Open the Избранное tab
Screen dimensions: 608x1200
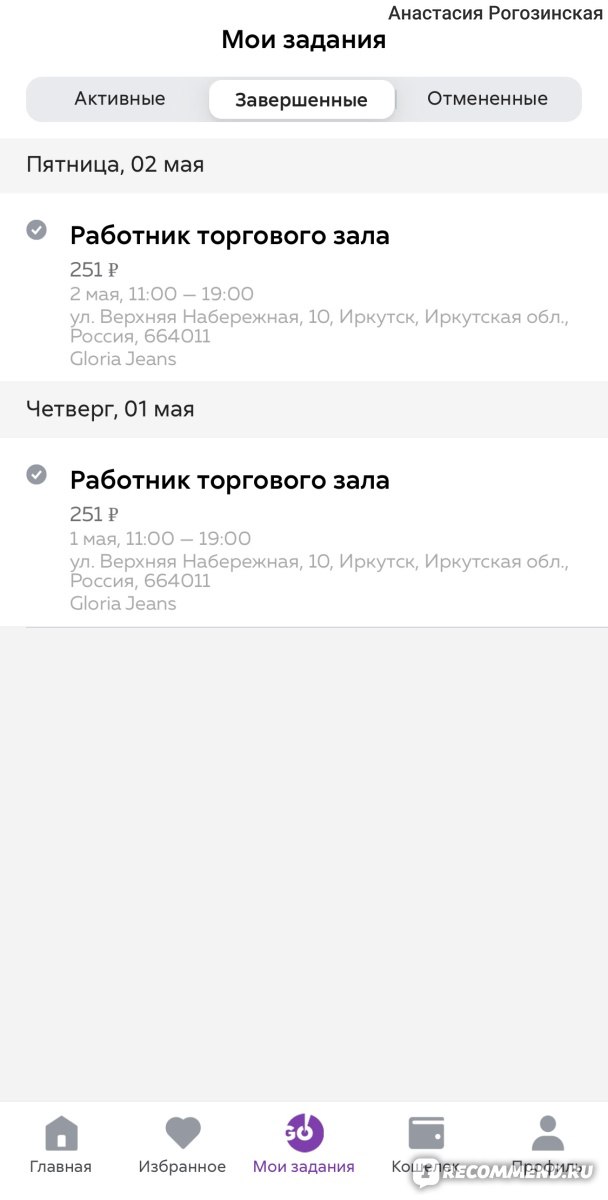[182, 1146]
